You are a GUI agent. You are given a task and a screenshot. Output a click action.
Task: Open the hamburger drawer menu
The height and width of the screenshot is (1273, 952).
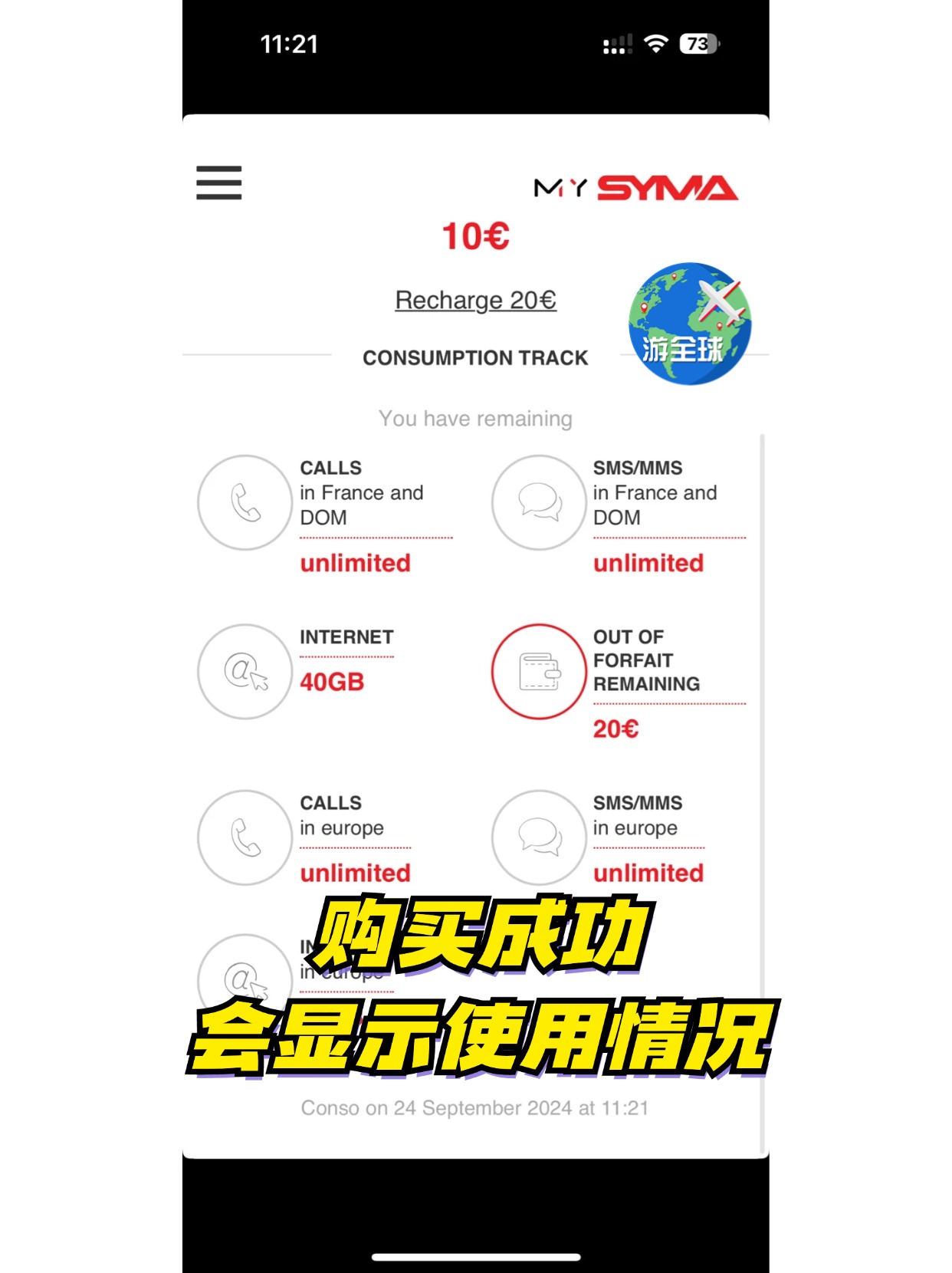point(219,183)
